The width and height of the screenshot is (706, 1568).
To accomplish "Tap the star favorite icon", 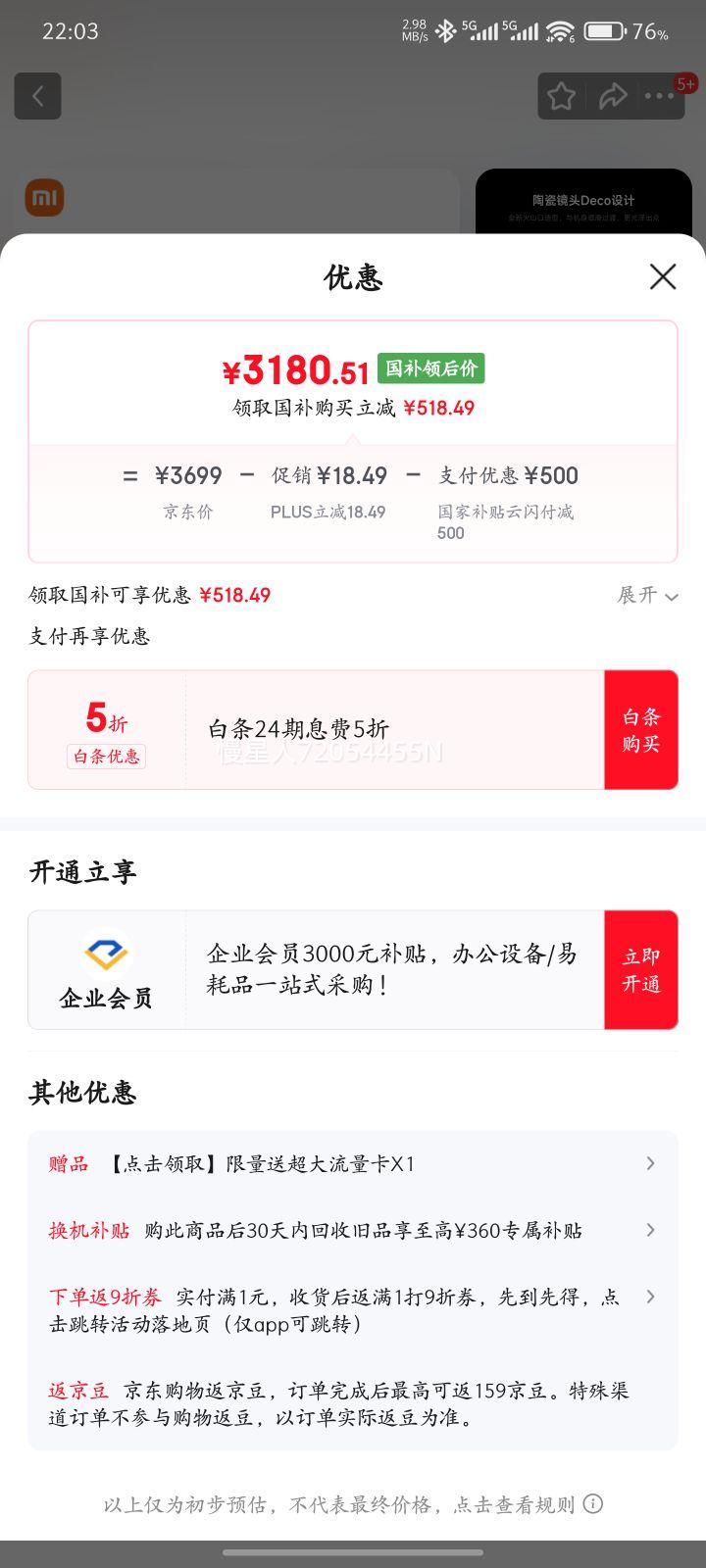I will (561, 96).
